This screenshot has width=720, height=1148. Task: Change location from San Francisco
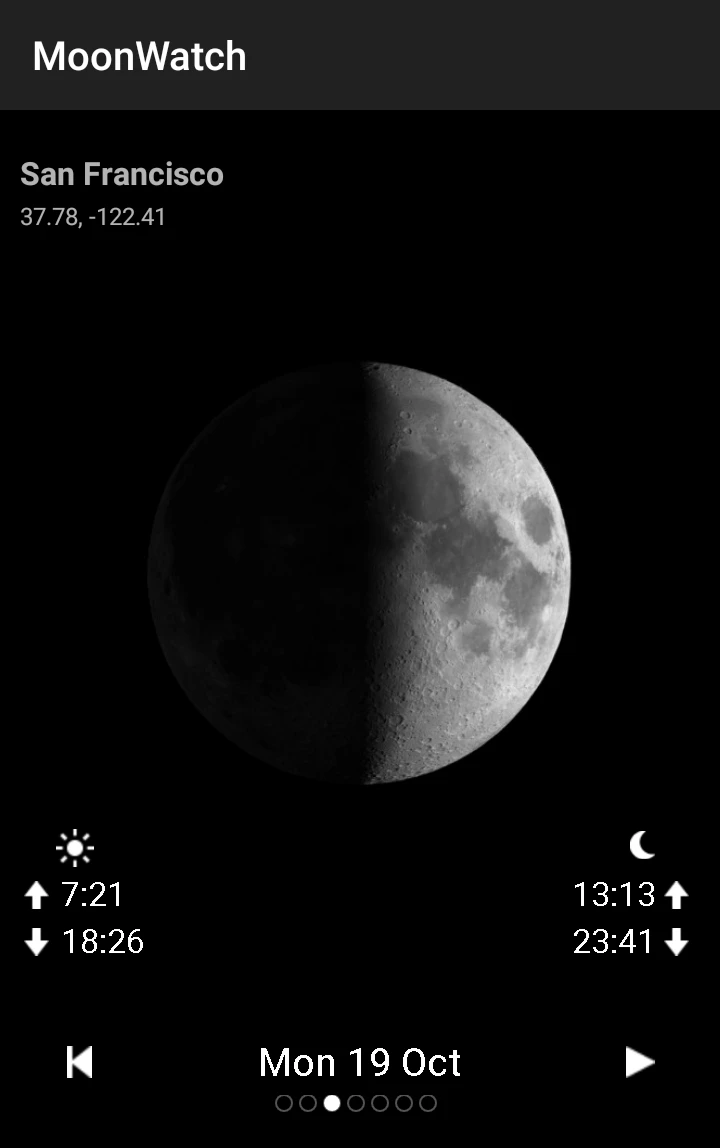(122, 174)
